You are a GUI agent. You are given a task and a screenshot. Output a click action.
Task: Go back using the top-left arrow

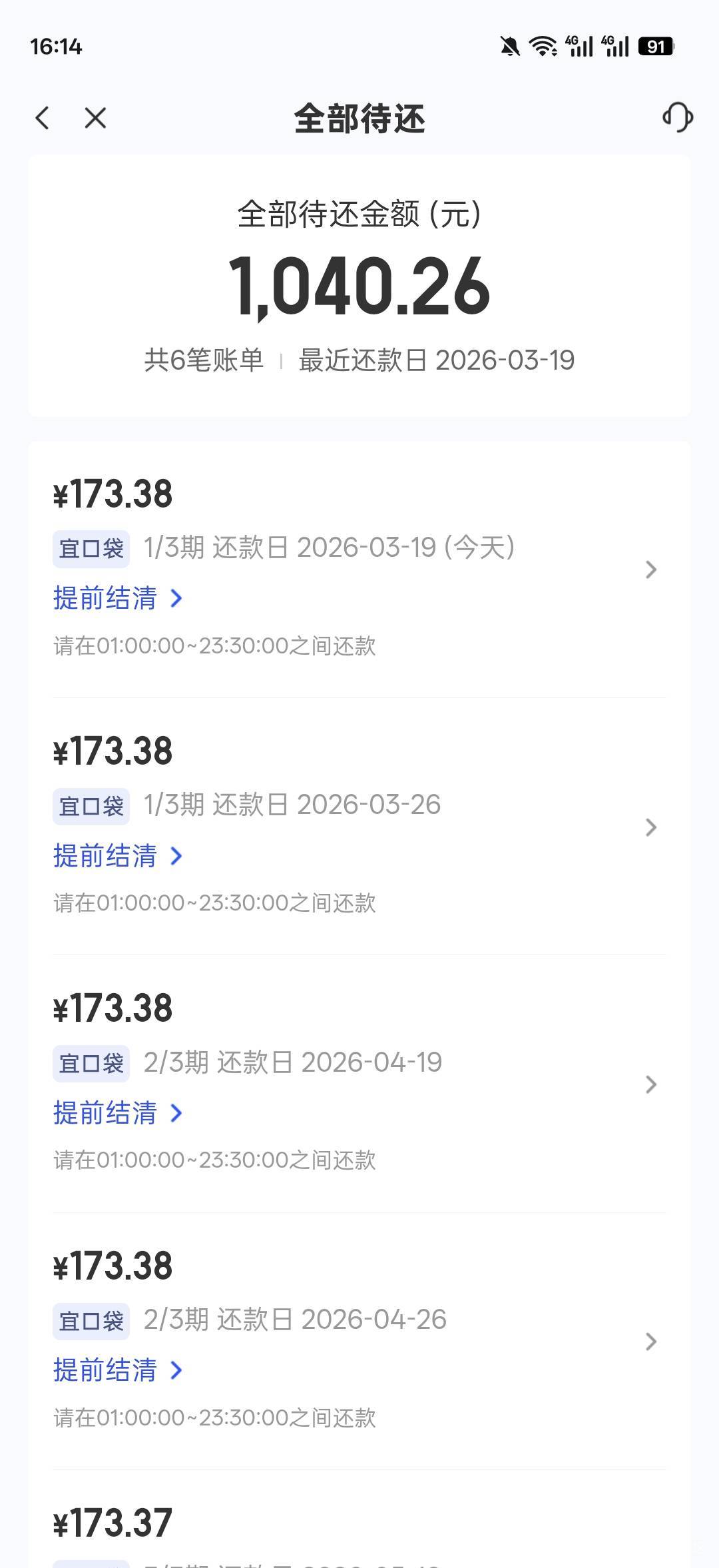tap(43, 119)
